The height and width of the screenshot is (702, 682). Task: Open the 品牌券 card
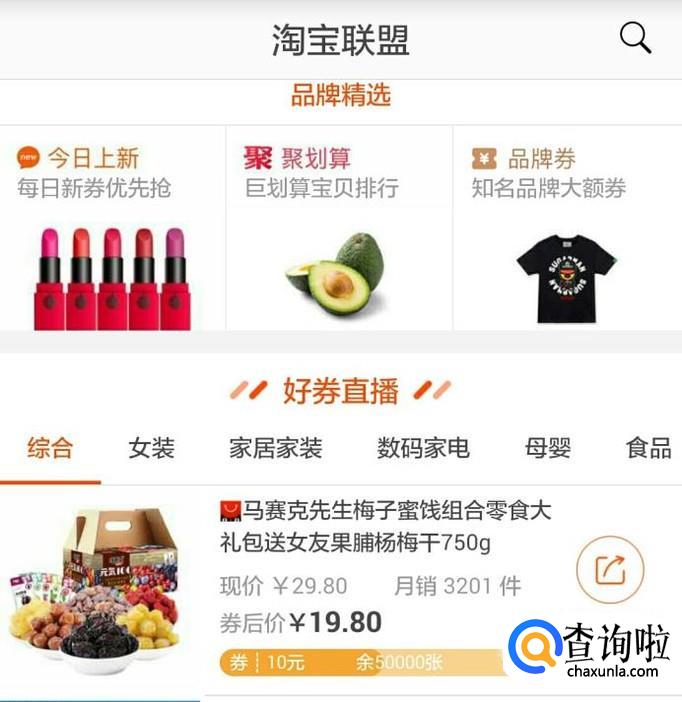pos(567,228)
